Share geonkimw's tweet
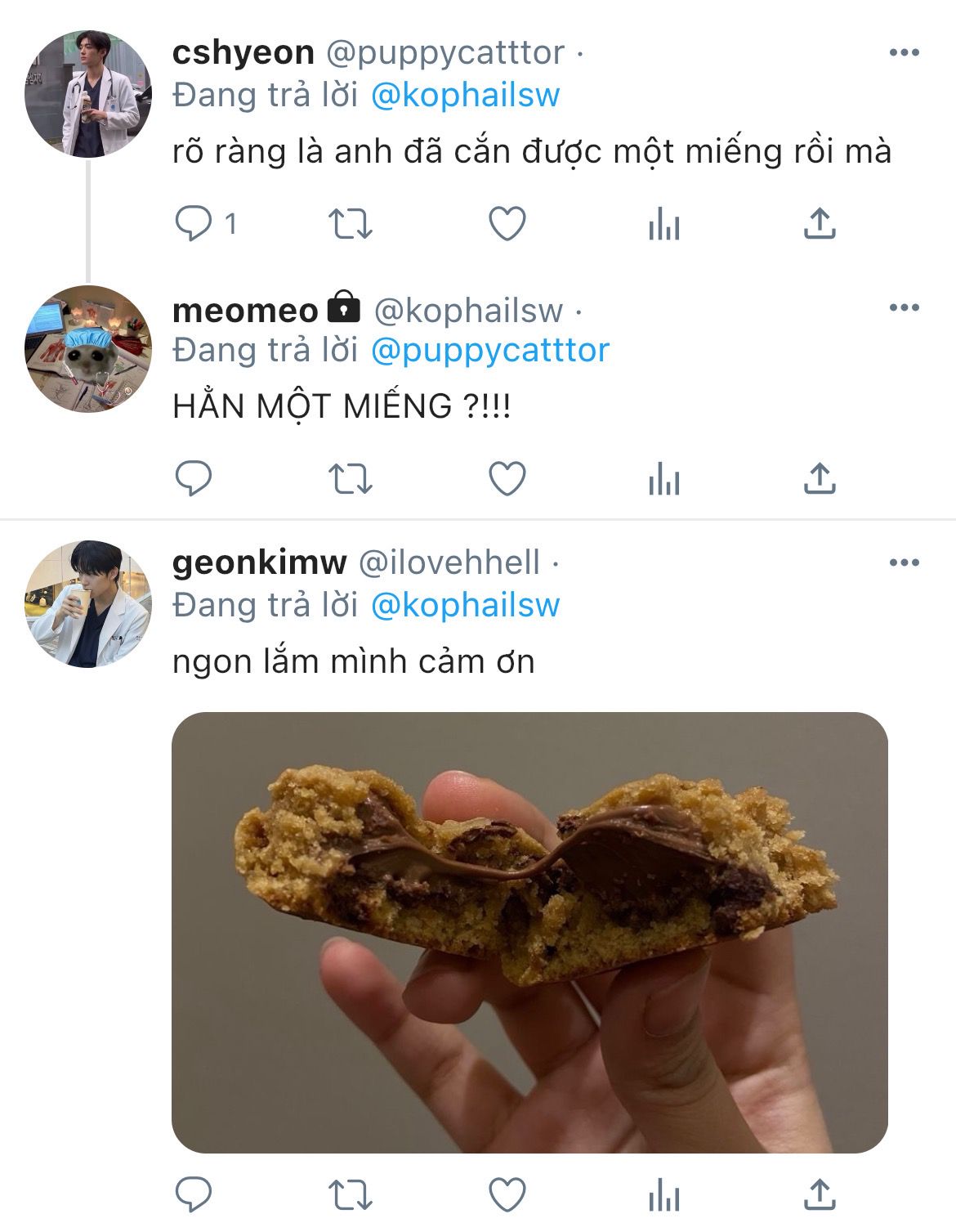Screen dimensions: 956x1232 tap(820, 1196)
